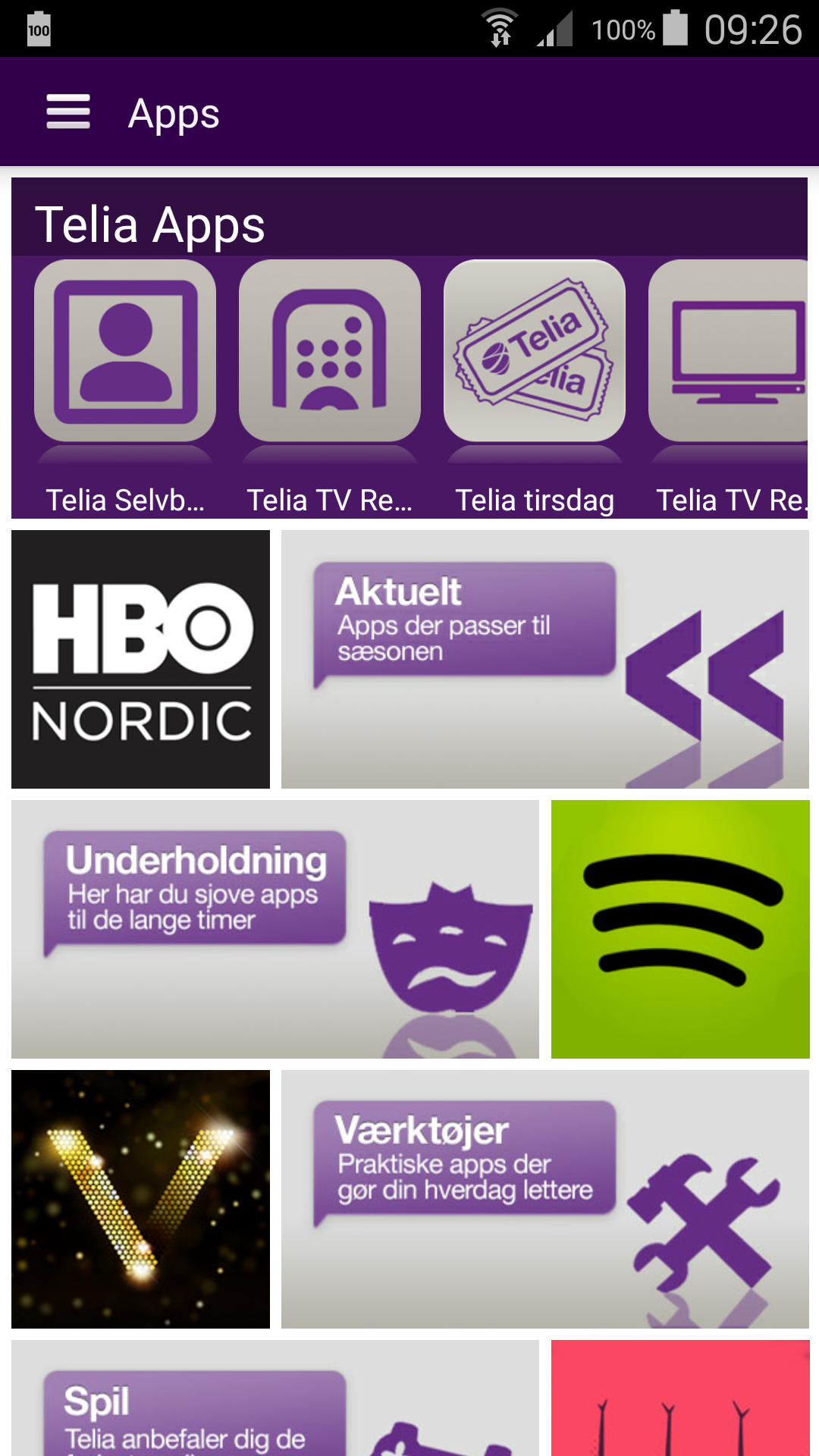
Task: Open the Underholdning entertainment category
Action: 275,929
